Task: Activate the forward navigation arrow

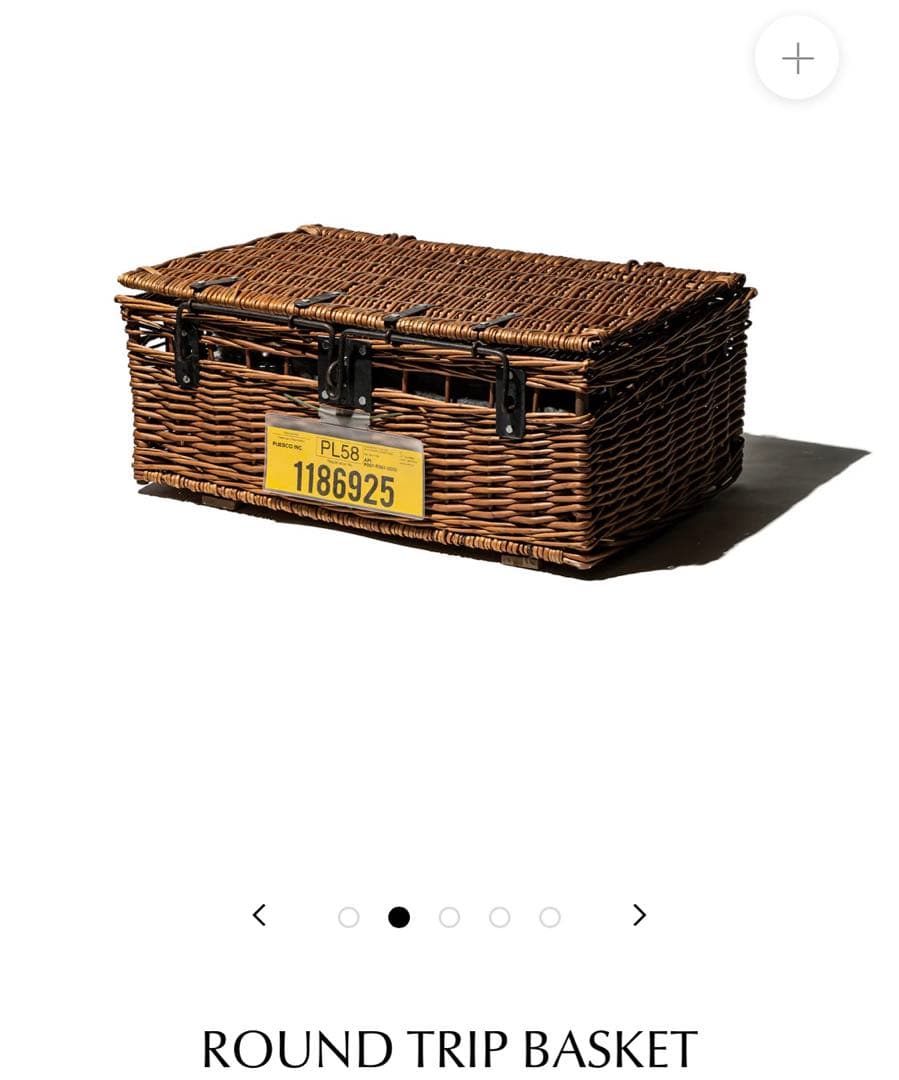Action: point(637,913)
